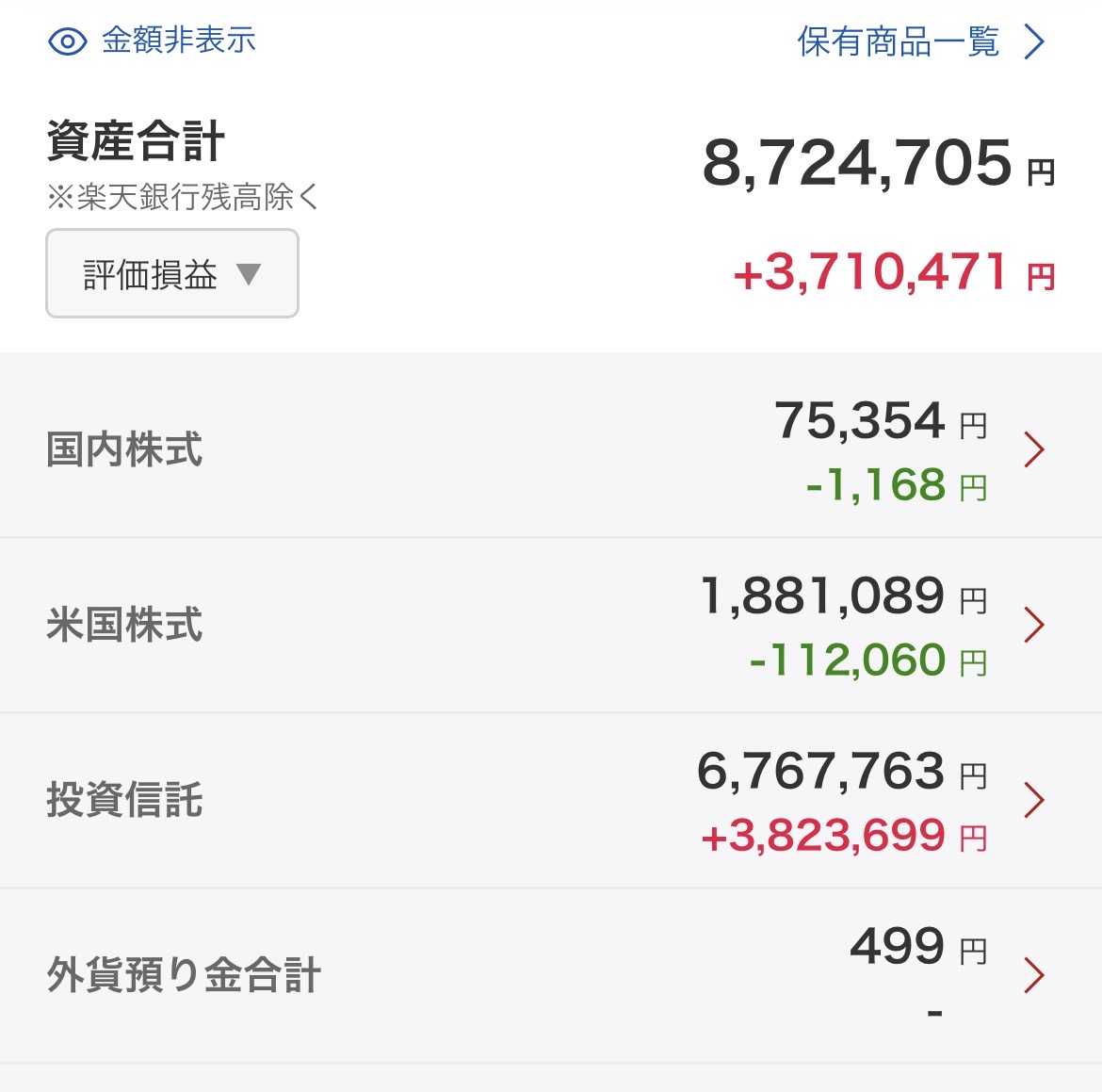Open the 国内株式 row
Screen dimensions: 1102x1092
tap(551, 449)
